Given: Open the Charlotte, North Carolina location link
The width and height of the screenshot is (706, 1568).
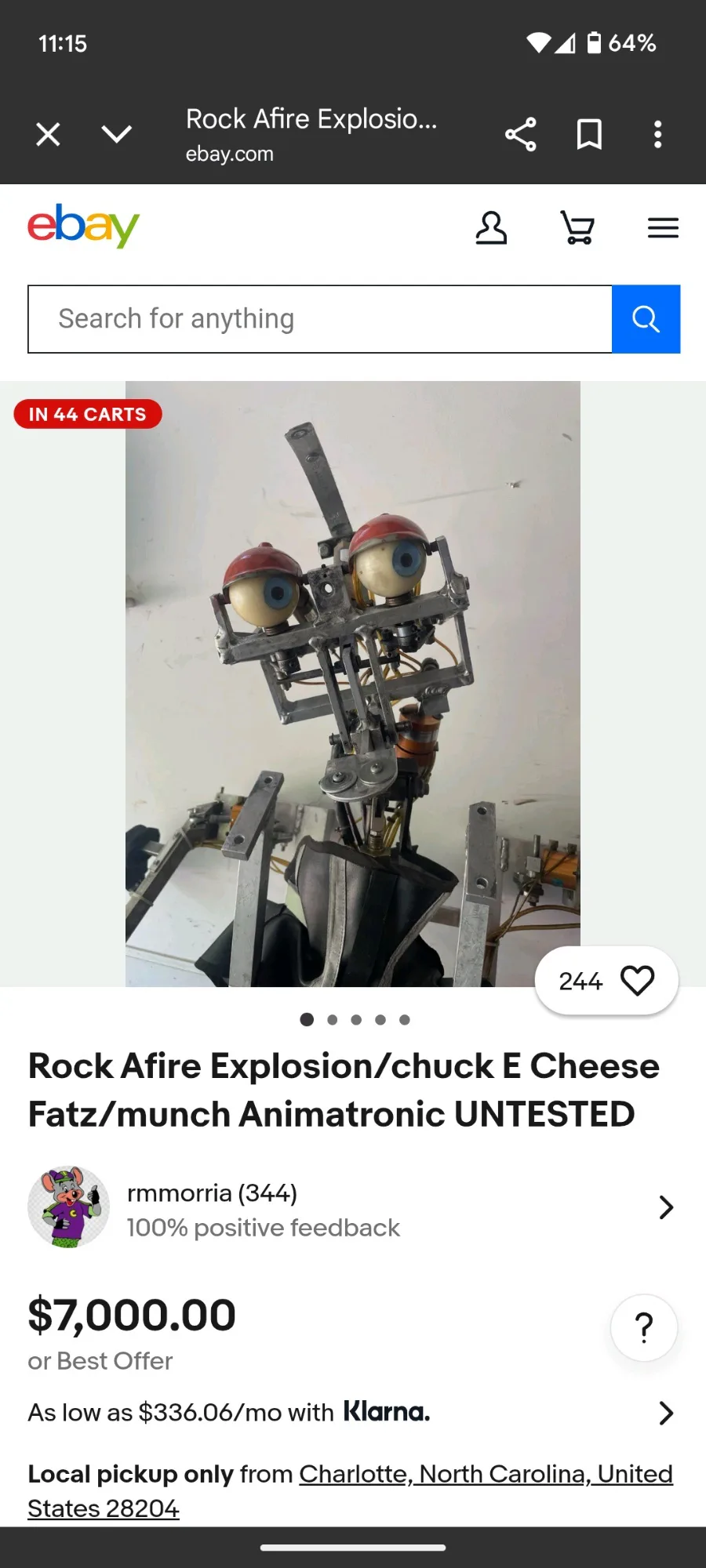Looking at the screenshot, I should tap(350, 1491).
